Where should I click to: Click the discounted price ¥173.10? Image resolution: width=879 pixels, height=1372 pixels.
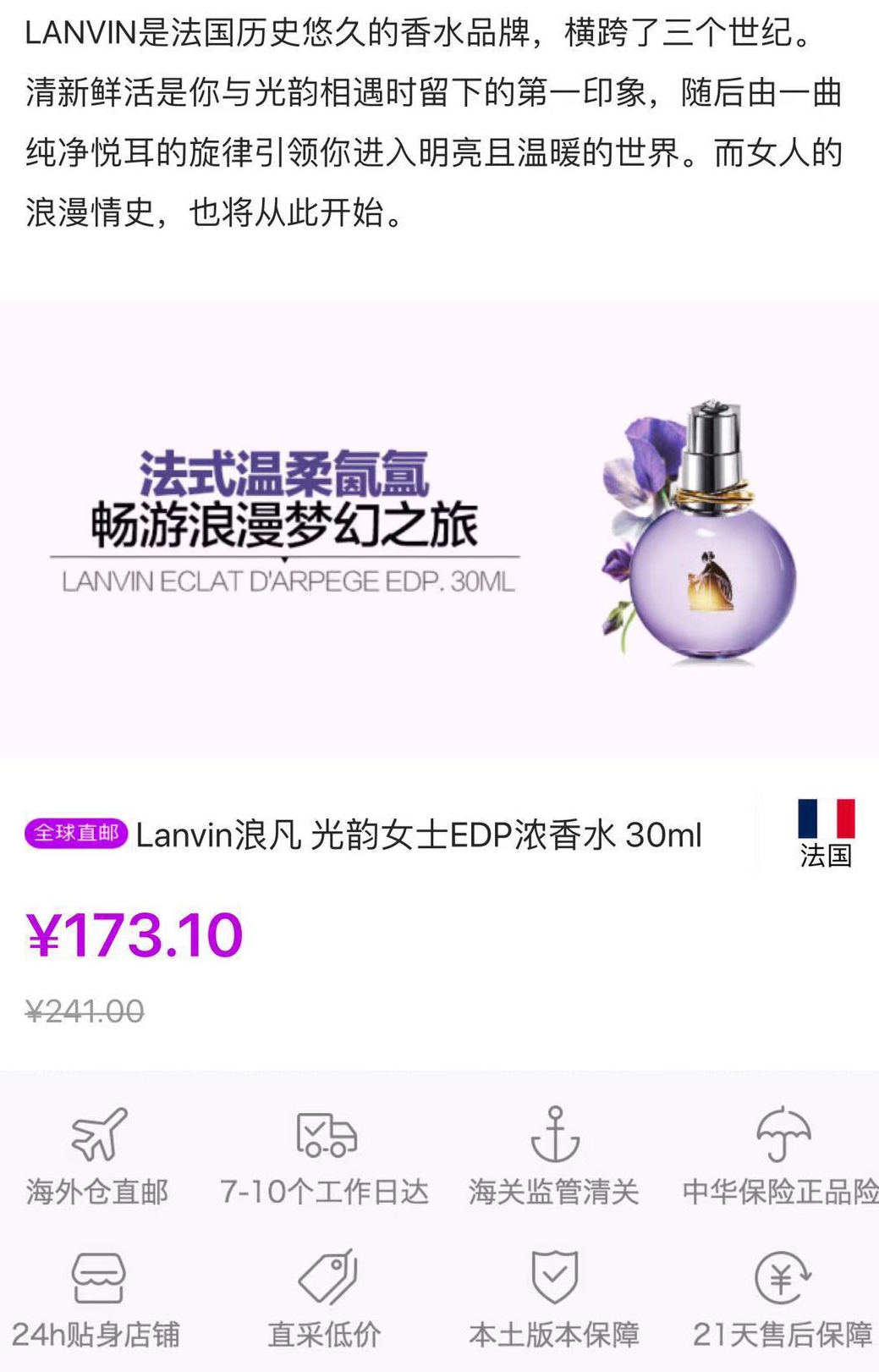click(x=135, y=935)
